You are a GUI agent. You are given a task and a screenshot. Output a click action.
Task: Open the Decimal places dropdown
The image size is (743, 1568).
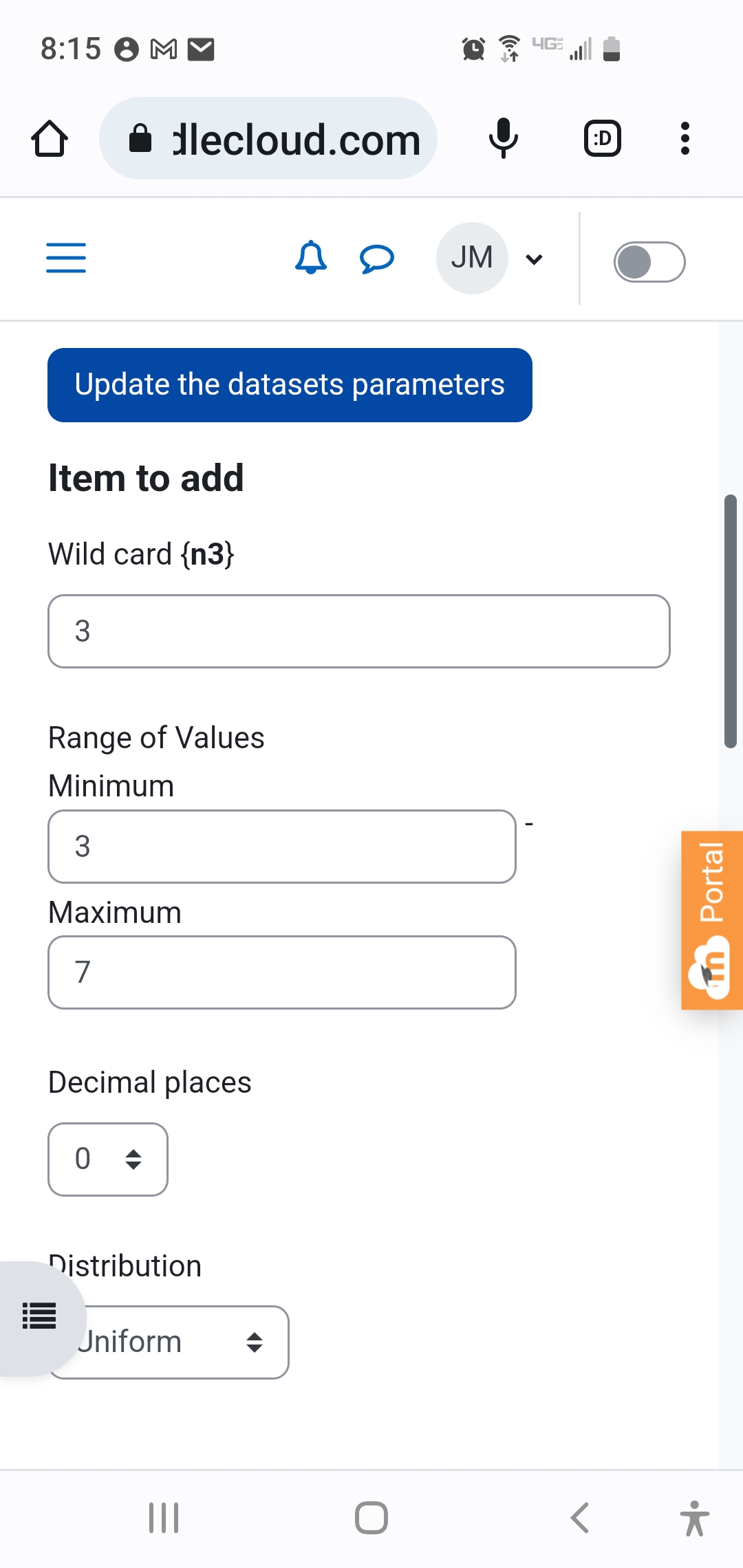click(108, 1159)
